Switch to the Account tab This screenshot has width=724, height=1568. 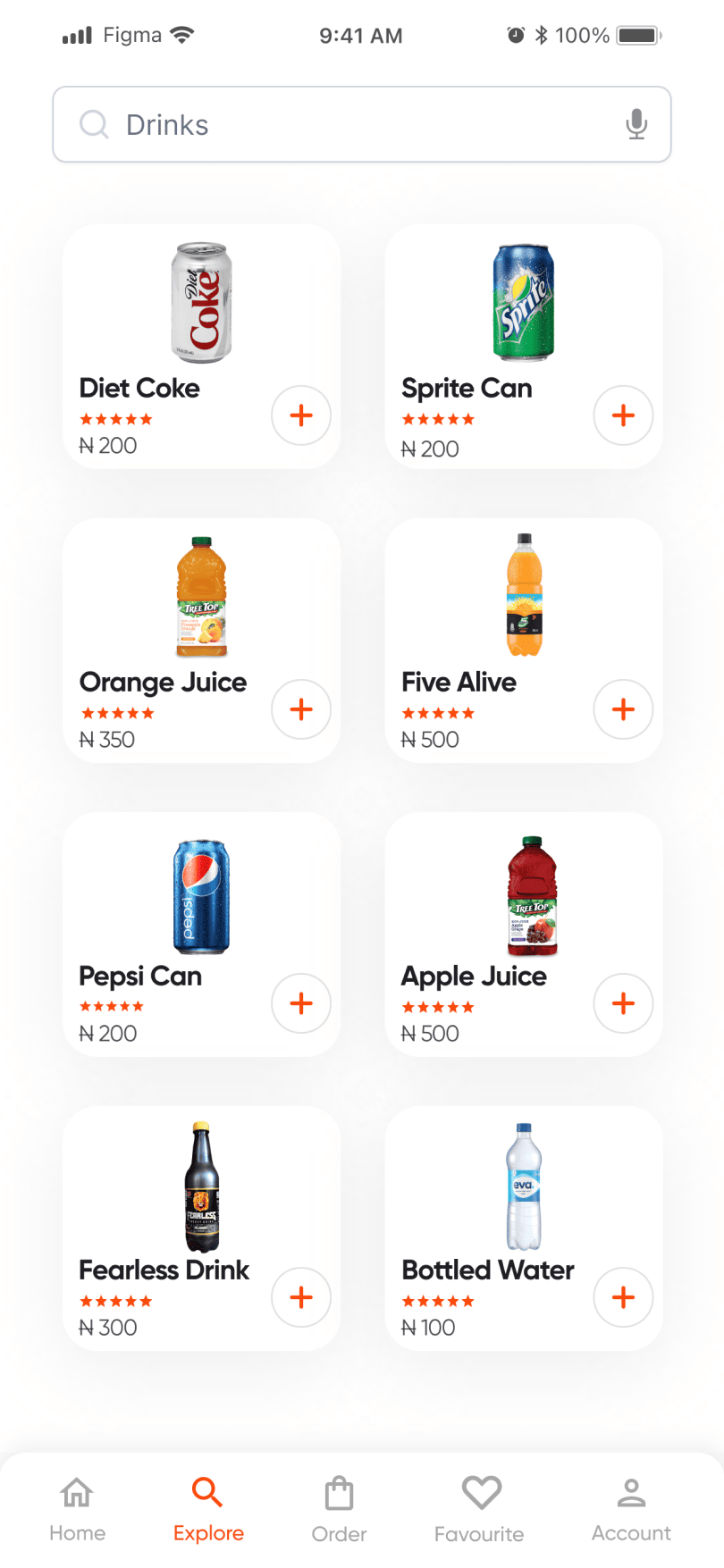pyautogui.click(x=631, y=1510)
